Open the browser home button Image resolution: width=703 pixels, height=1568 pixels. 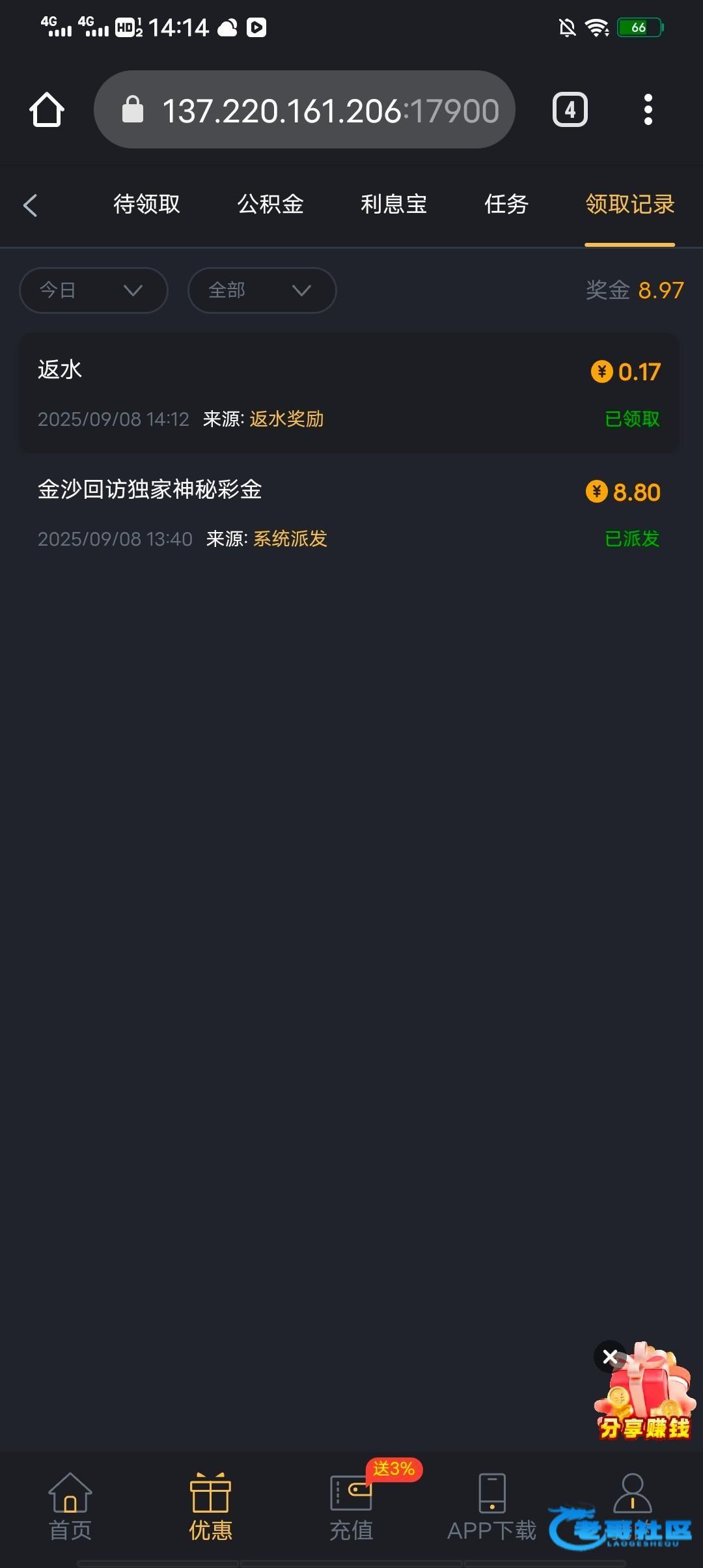[47, 109]
